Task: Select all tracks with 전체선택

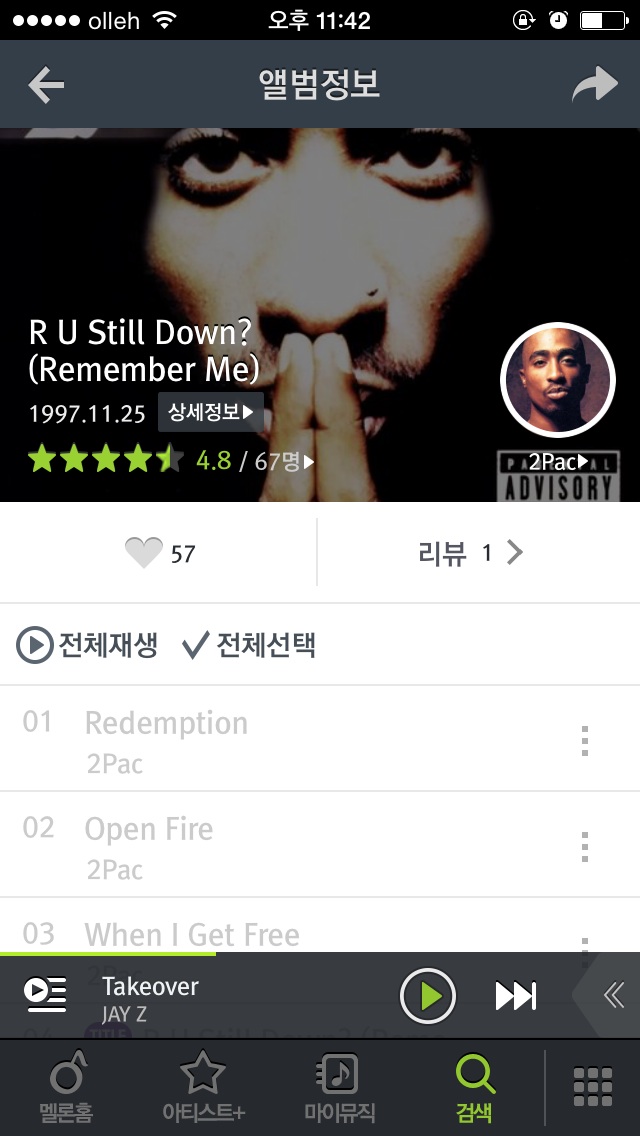Action: pos(250,646)
